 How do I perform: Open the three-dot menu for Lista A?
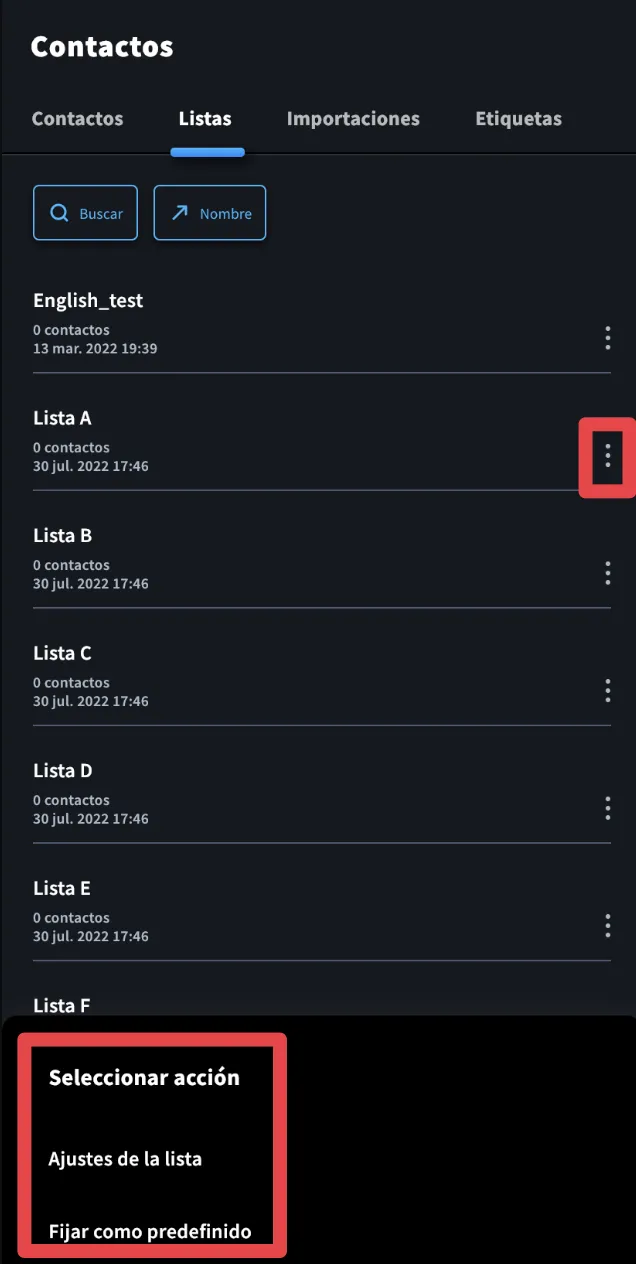coord(607,456)
